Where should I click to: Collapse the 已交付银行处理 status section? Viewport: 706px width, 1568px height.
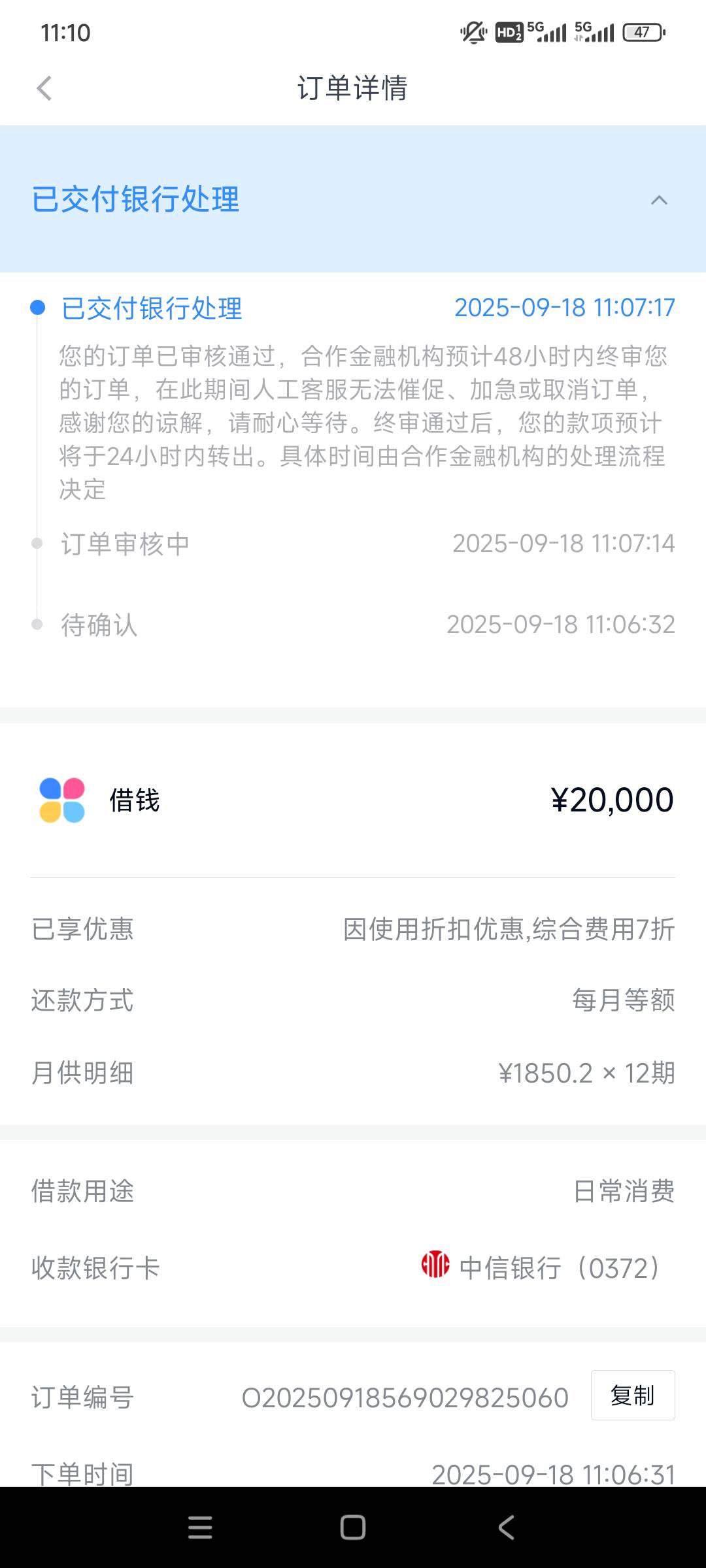[659, 200]
